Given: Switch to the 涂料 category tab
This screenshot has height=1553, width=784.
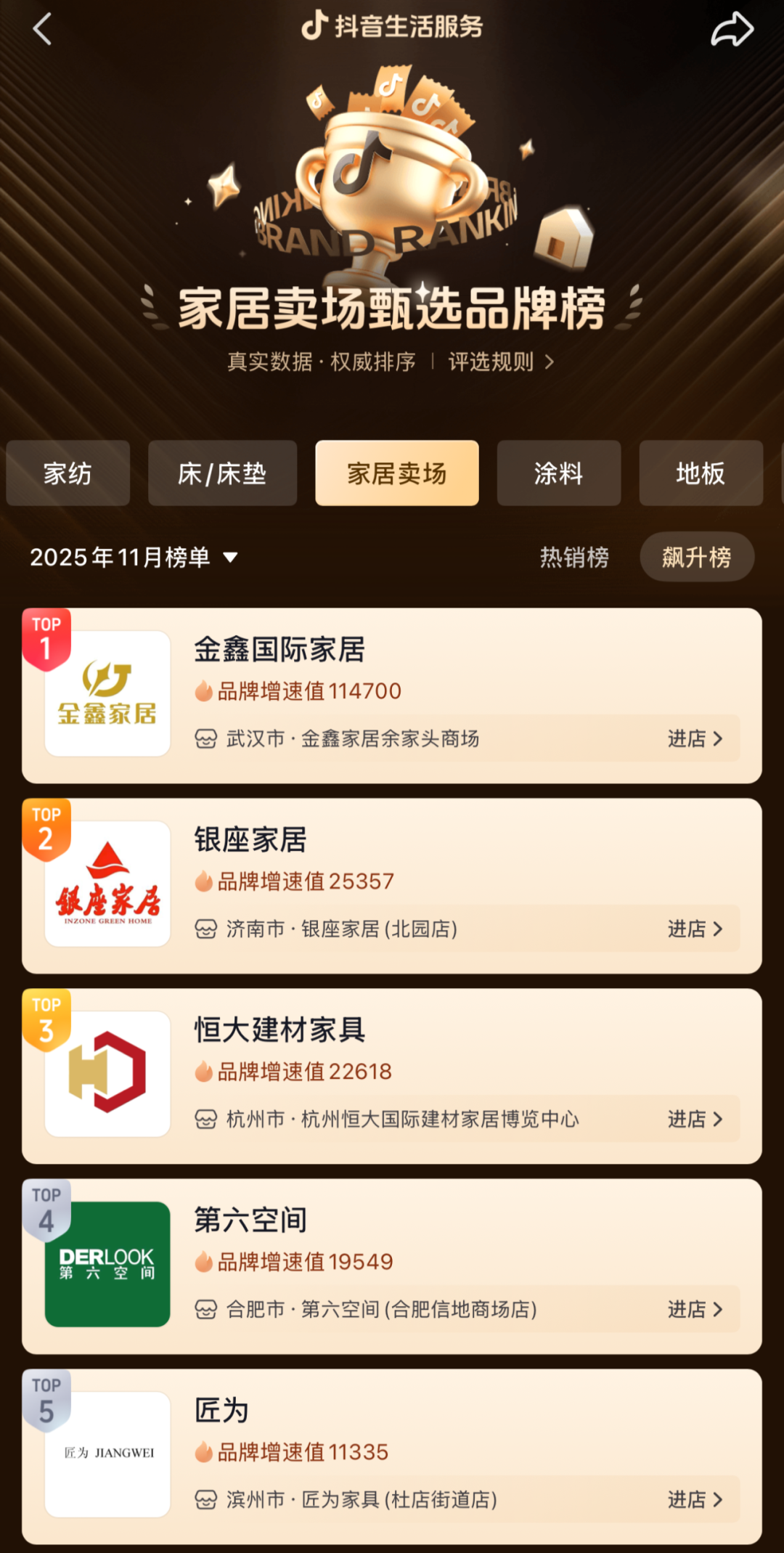Looking at the screenshot, I should click(x=558, y=473).
